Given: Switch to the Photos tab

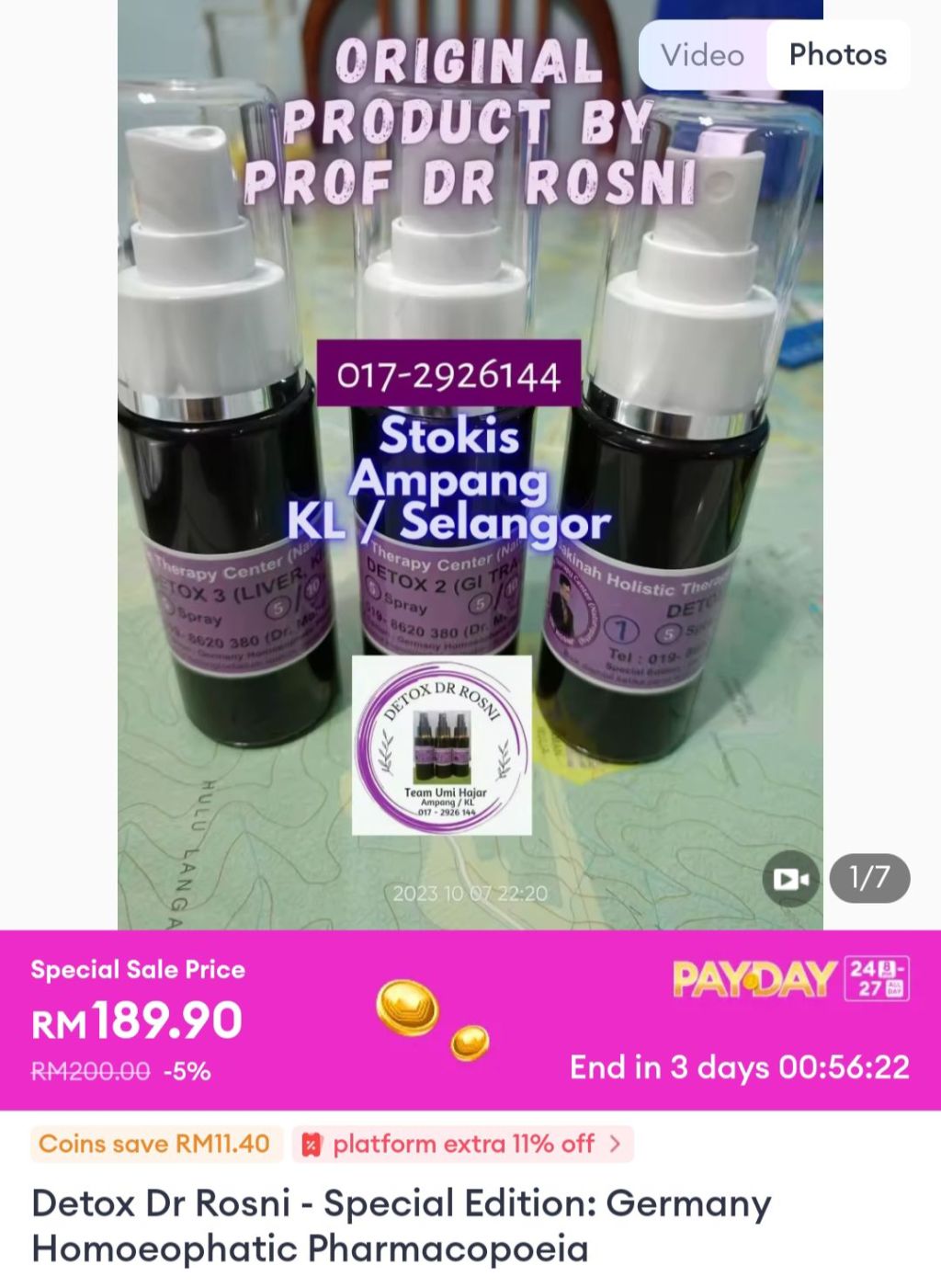Looking at the screenshot, I should click(x=835, y=55).
